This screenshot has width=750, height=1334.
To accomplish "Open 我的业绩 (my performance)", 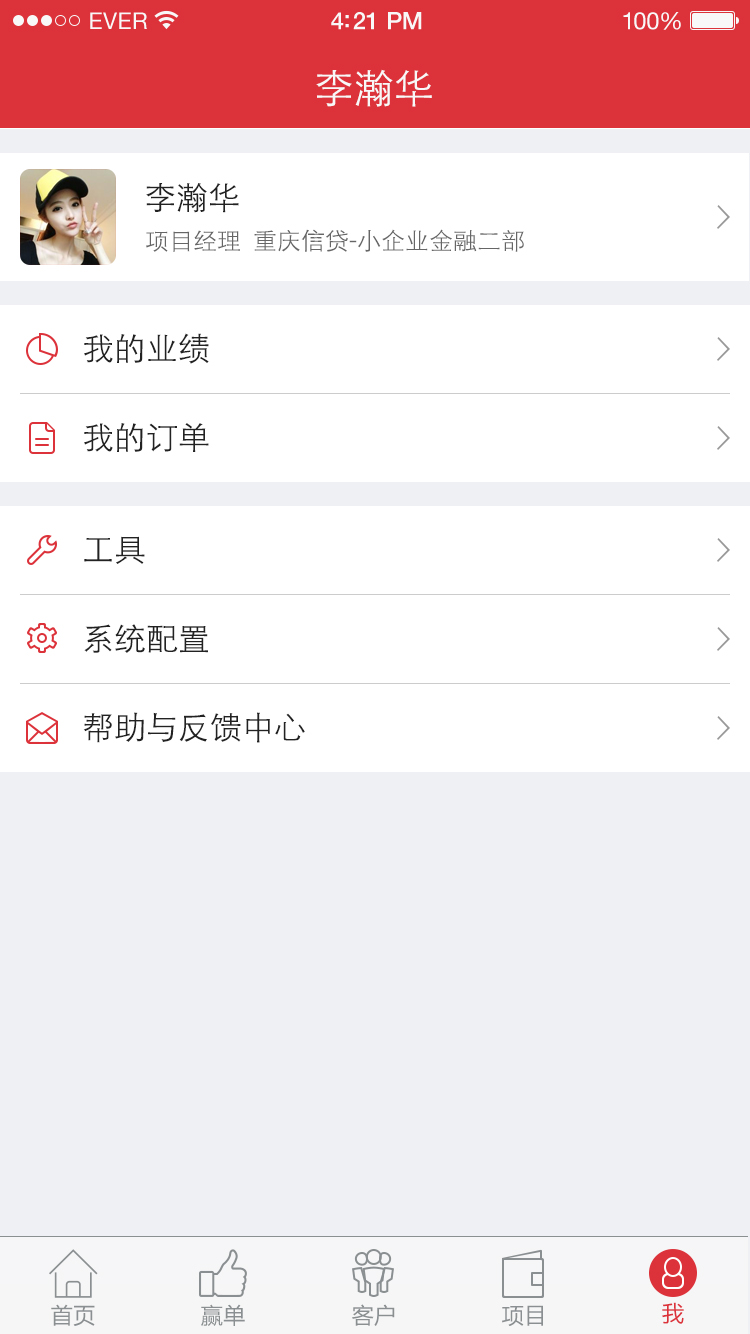I will pyautogui.click(x=375, y=349).
